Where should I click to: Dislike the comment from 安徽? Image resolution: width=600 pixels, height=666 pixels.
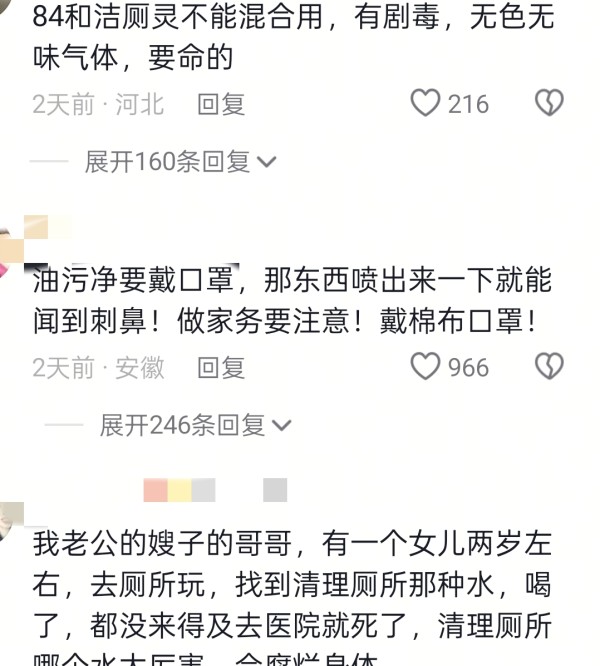pos(549,367)
